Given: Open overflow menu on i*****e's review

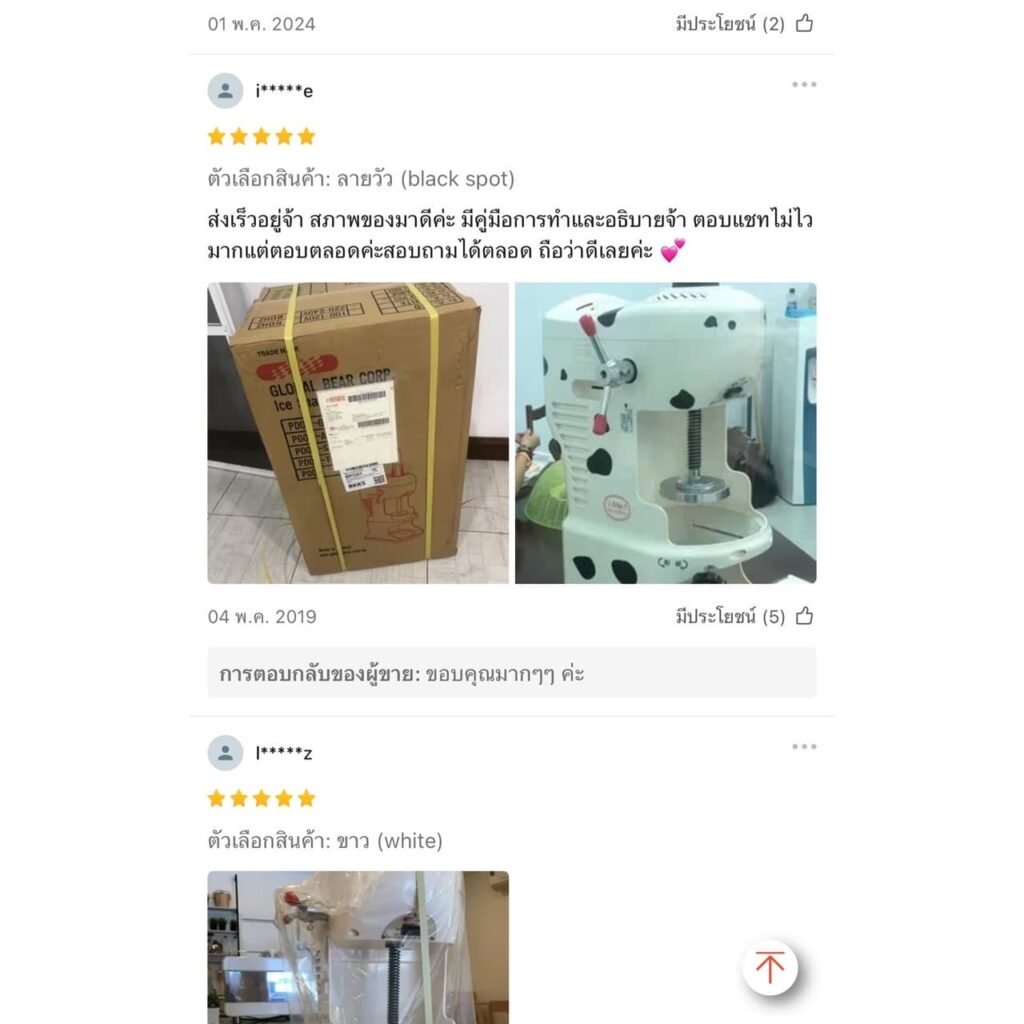Looking at the screenshot, I should tap(804, 85).
